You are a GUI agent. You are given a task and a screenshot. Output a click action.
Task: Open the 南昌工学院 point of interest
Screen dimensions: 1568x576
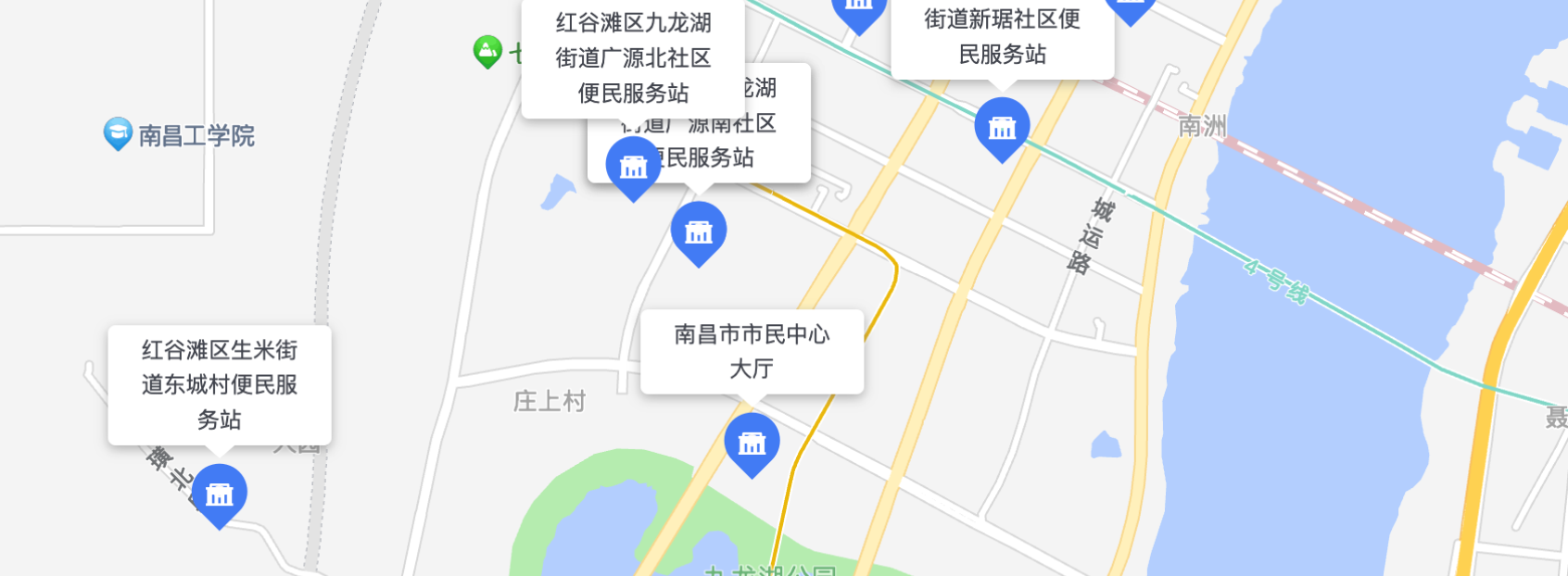[118, 134]
